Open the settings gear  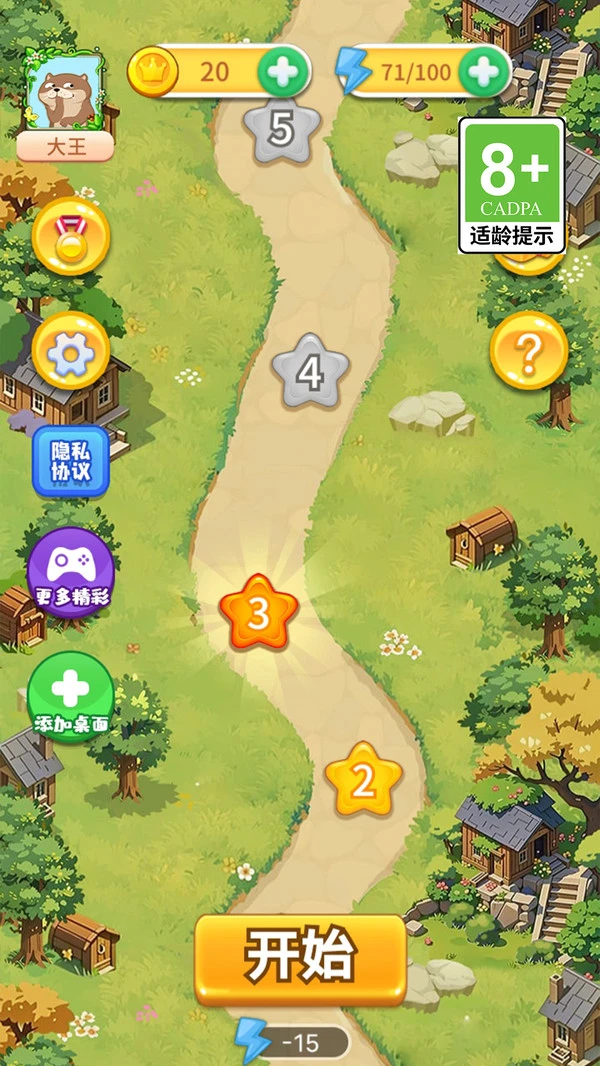point(70,351)
